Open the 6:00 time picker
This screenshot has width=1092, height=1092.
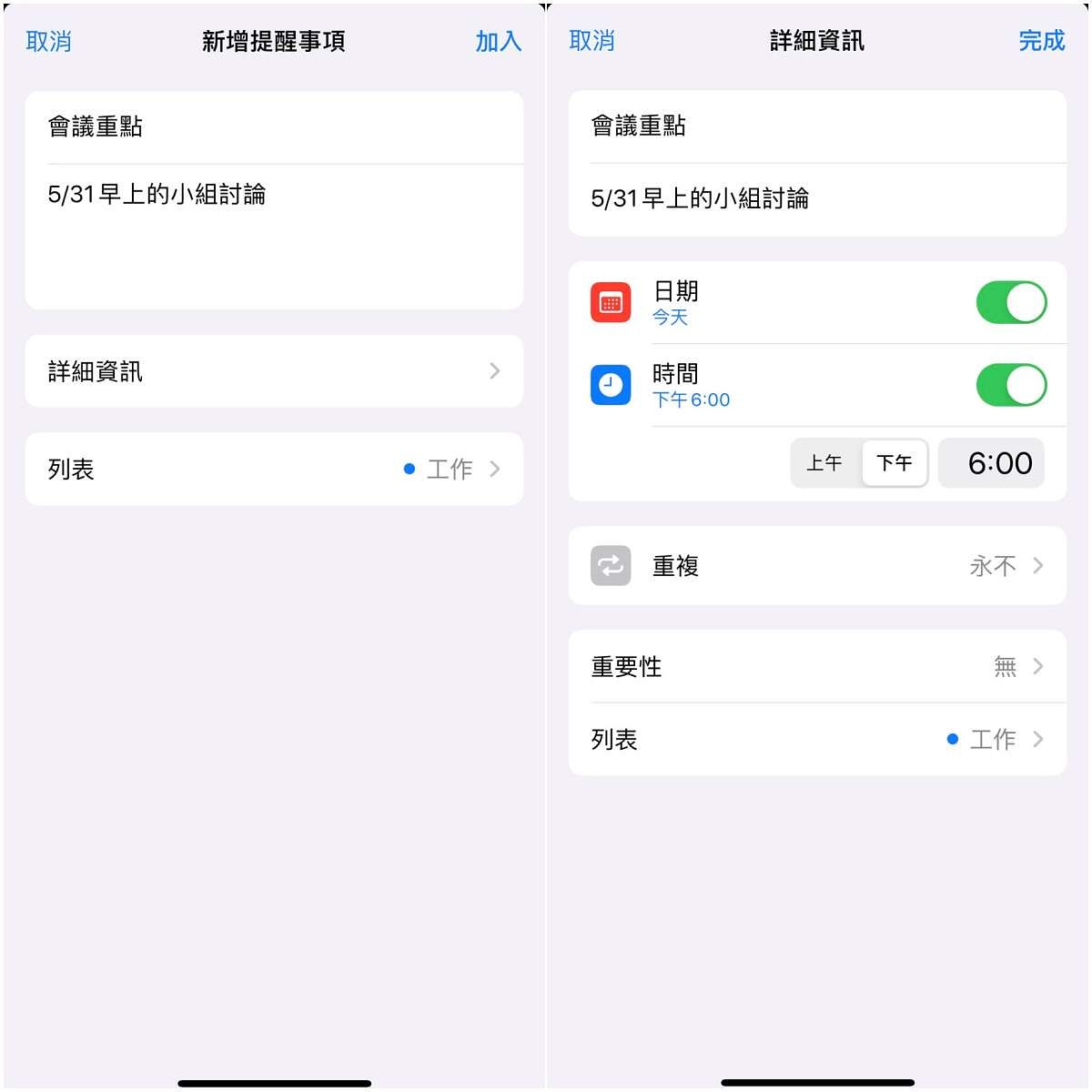tap(999, 463)
